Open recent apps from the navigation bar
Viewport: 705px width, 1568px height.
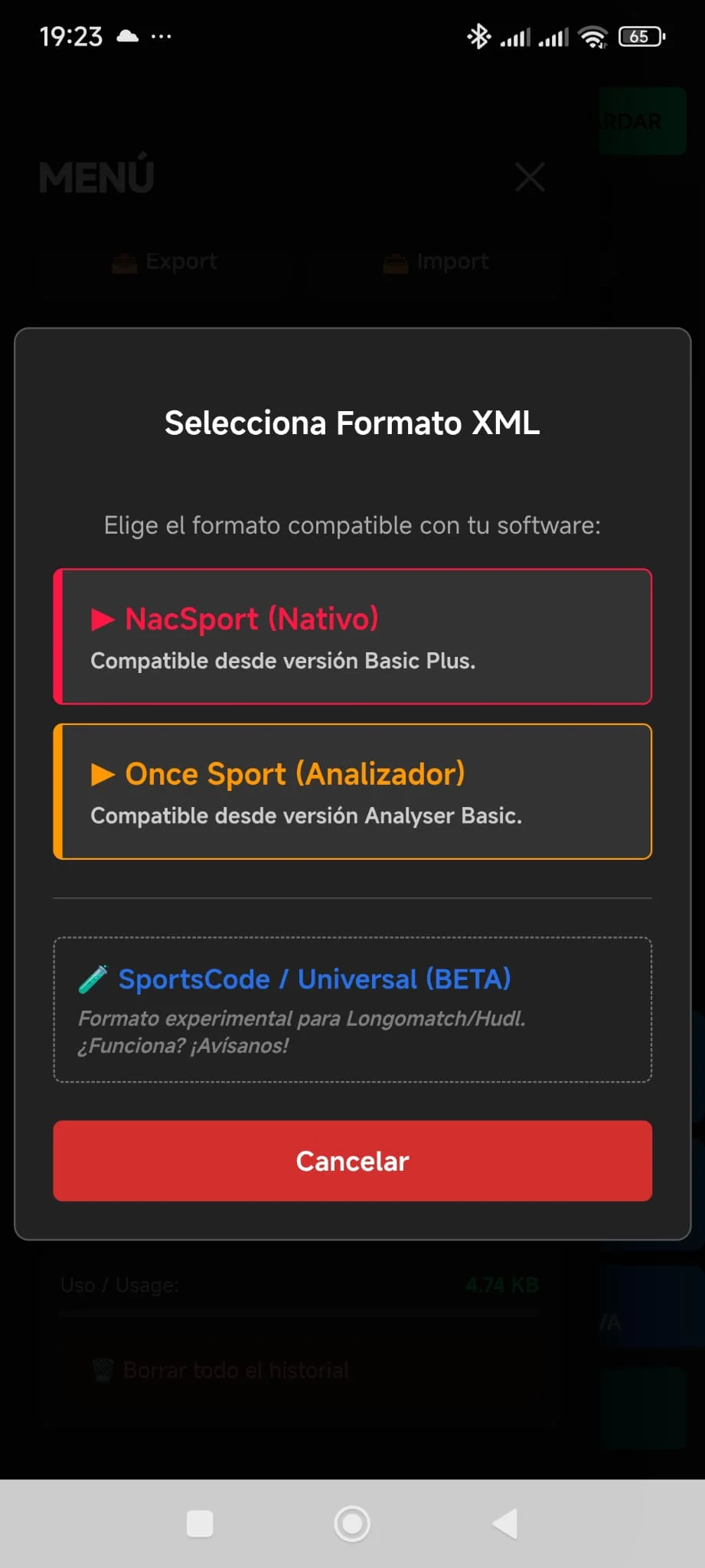click(x=200, y=1524)
